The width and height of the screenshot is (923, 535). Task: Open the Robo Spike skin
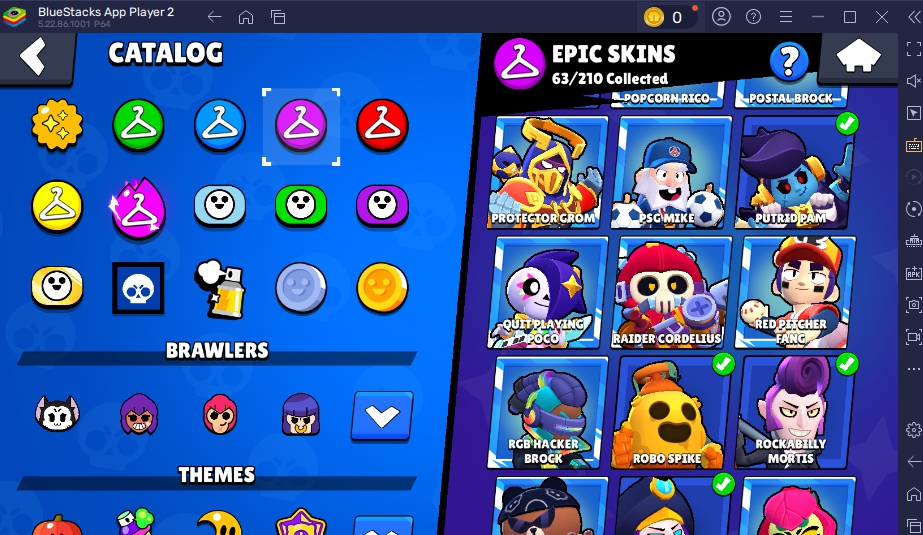point(671,413)
